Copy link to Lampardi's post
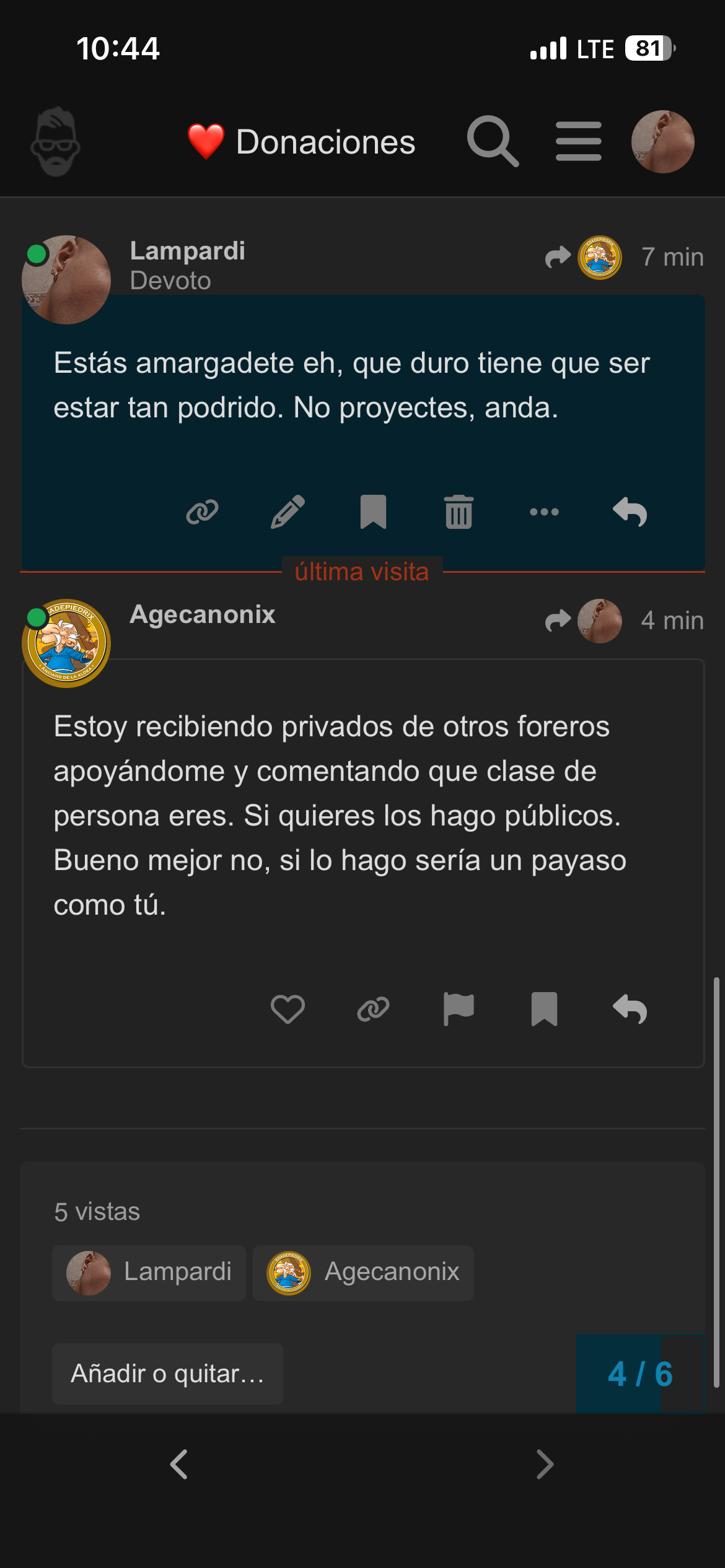This screenshot has height=1568, width=725. [202, 512]
